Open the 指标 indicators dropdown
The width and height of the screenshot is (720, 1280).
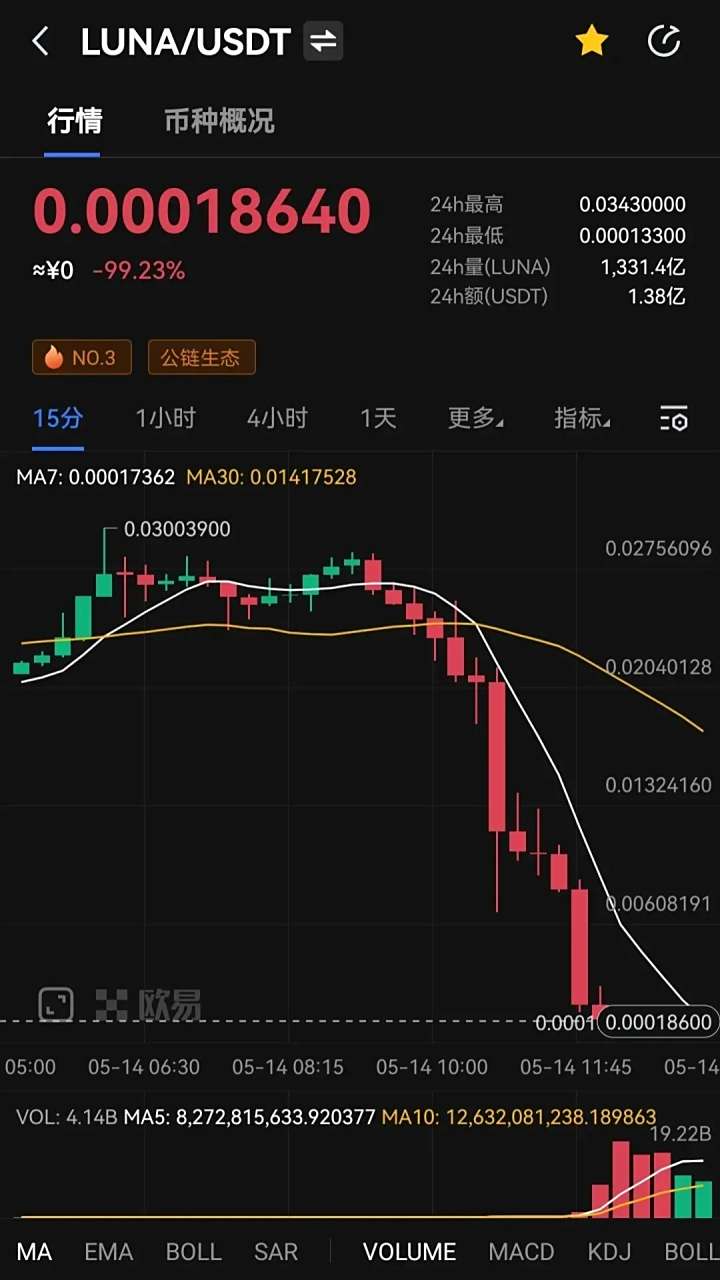point(582,418)
